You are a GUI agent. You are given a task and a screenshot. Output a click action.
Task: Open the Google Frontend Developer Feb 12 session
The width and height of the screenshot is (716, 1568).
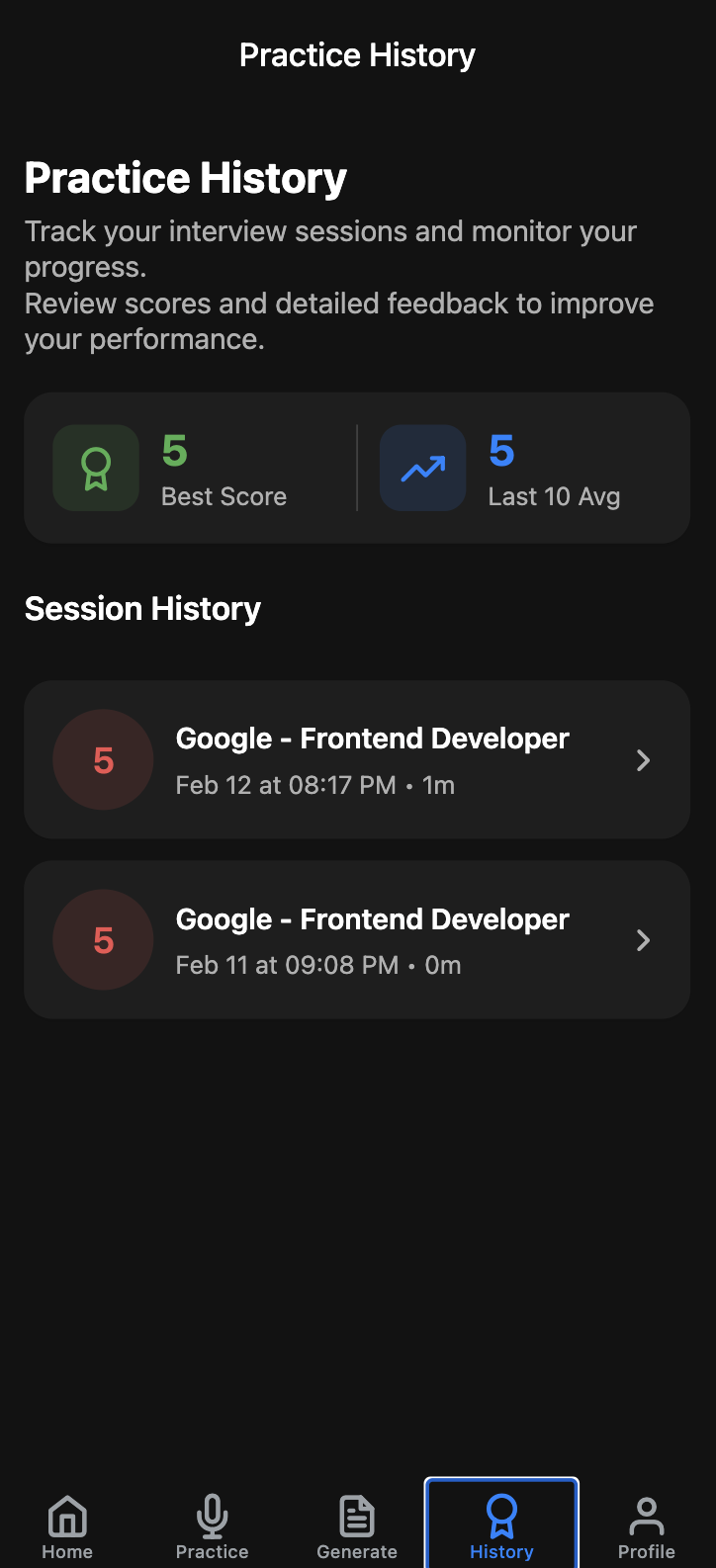pyautogui.click(x=357, y=759)
